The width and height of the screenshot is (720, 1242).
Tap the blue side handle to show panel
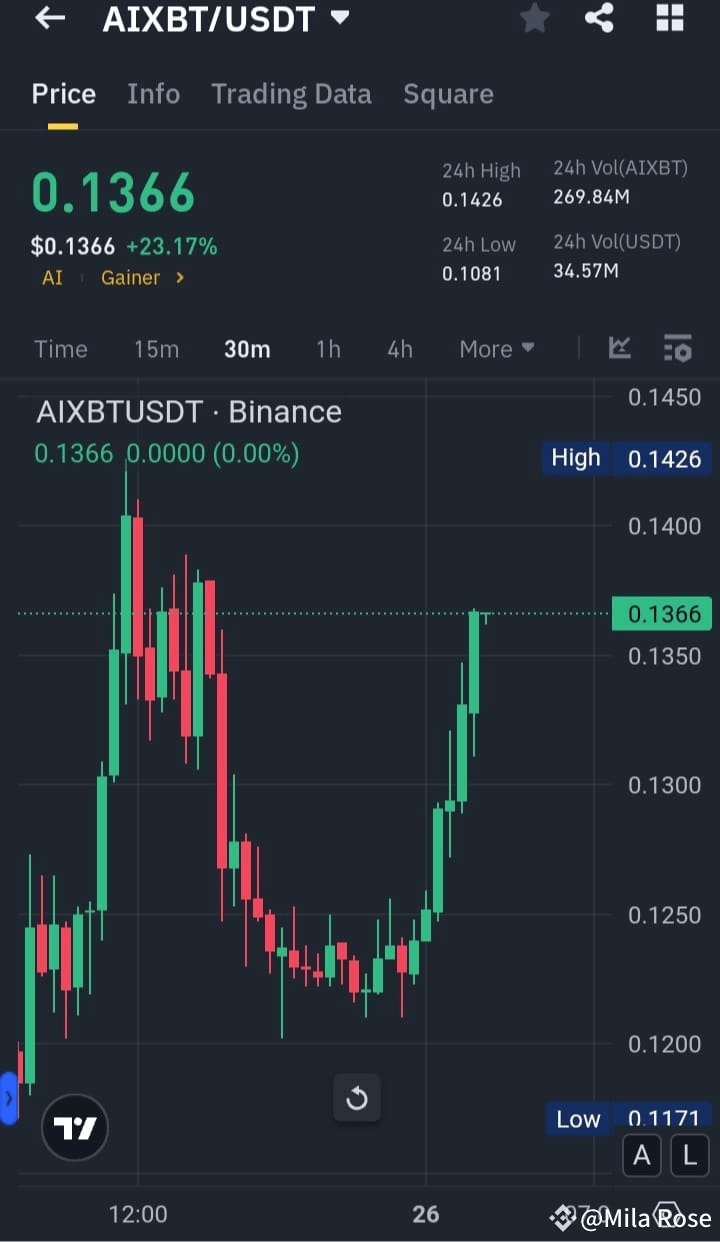tap(8, 1098)
